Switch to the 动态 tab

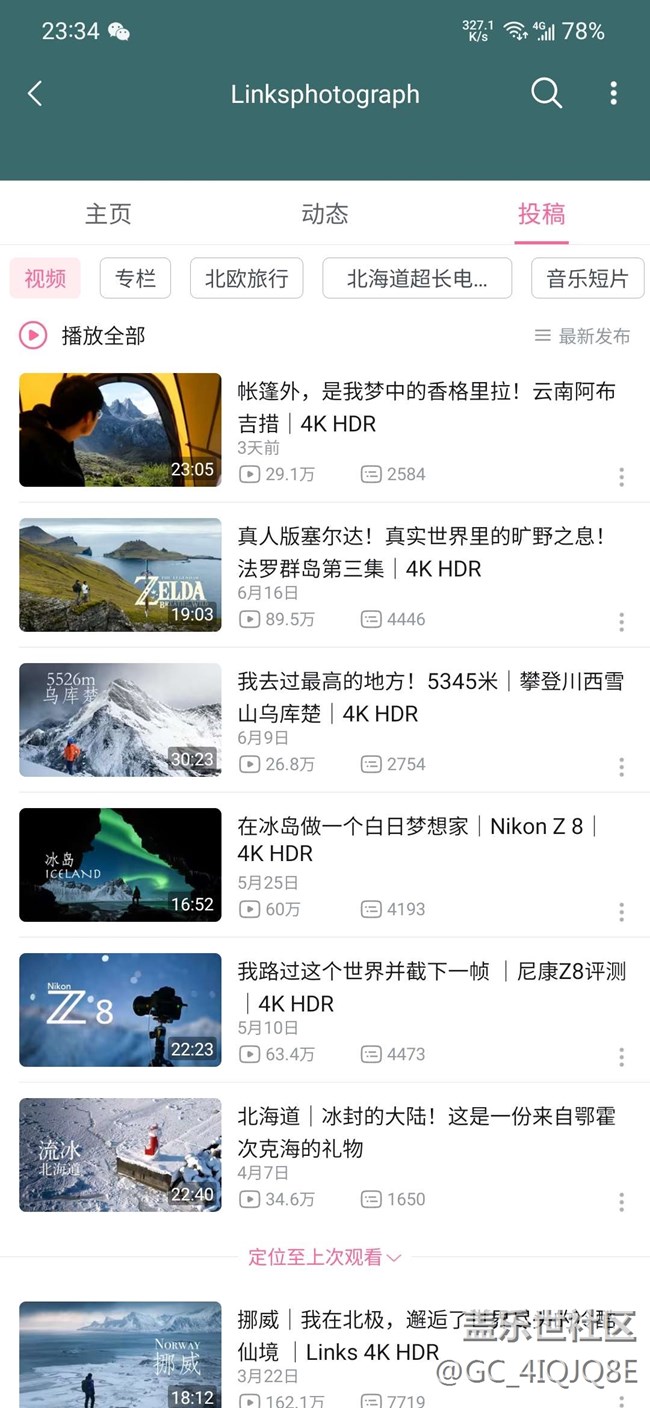[x=325, y=214]
